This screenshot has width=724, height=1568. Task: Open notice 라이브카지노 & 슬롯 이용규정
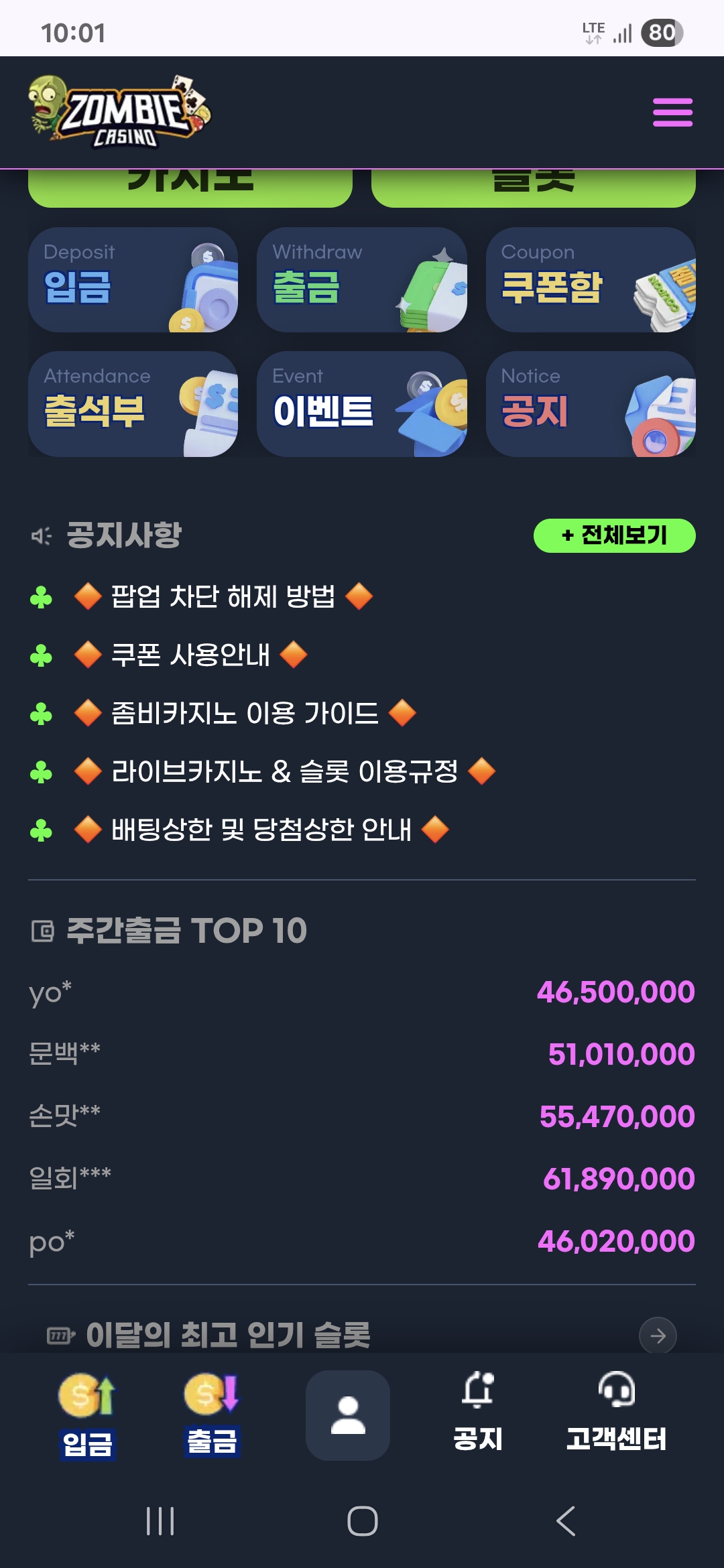(x=284, y=771)
